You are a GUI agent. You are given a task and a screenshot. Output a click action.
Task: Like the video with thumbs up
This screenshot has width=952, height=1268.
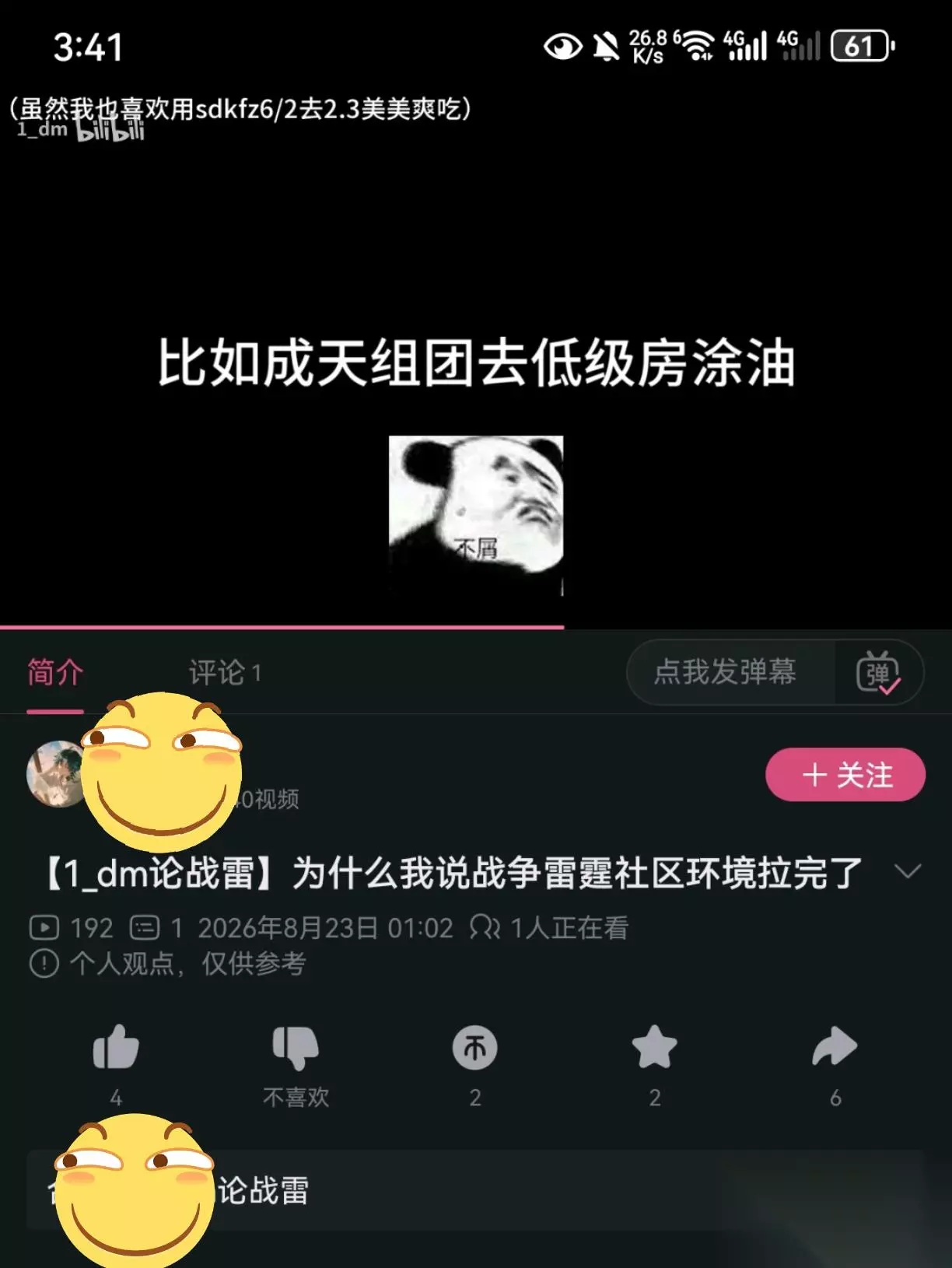tap(116, 1047)
